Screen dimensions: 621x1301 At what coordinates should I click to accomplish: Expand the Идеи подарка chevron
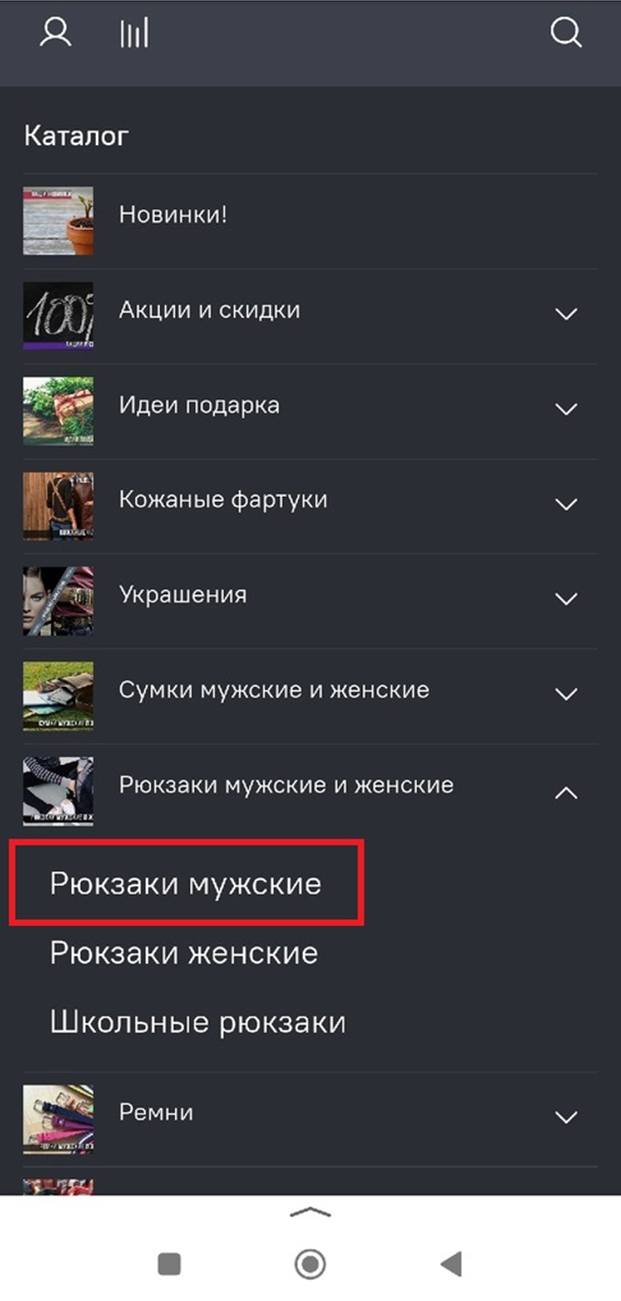point(566,408)
